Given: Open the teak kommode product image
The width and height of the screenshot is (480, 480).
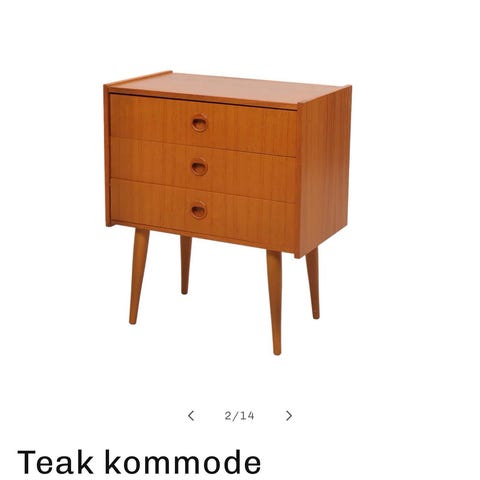Looking at the screenshot, I should [x=227, y=213].
